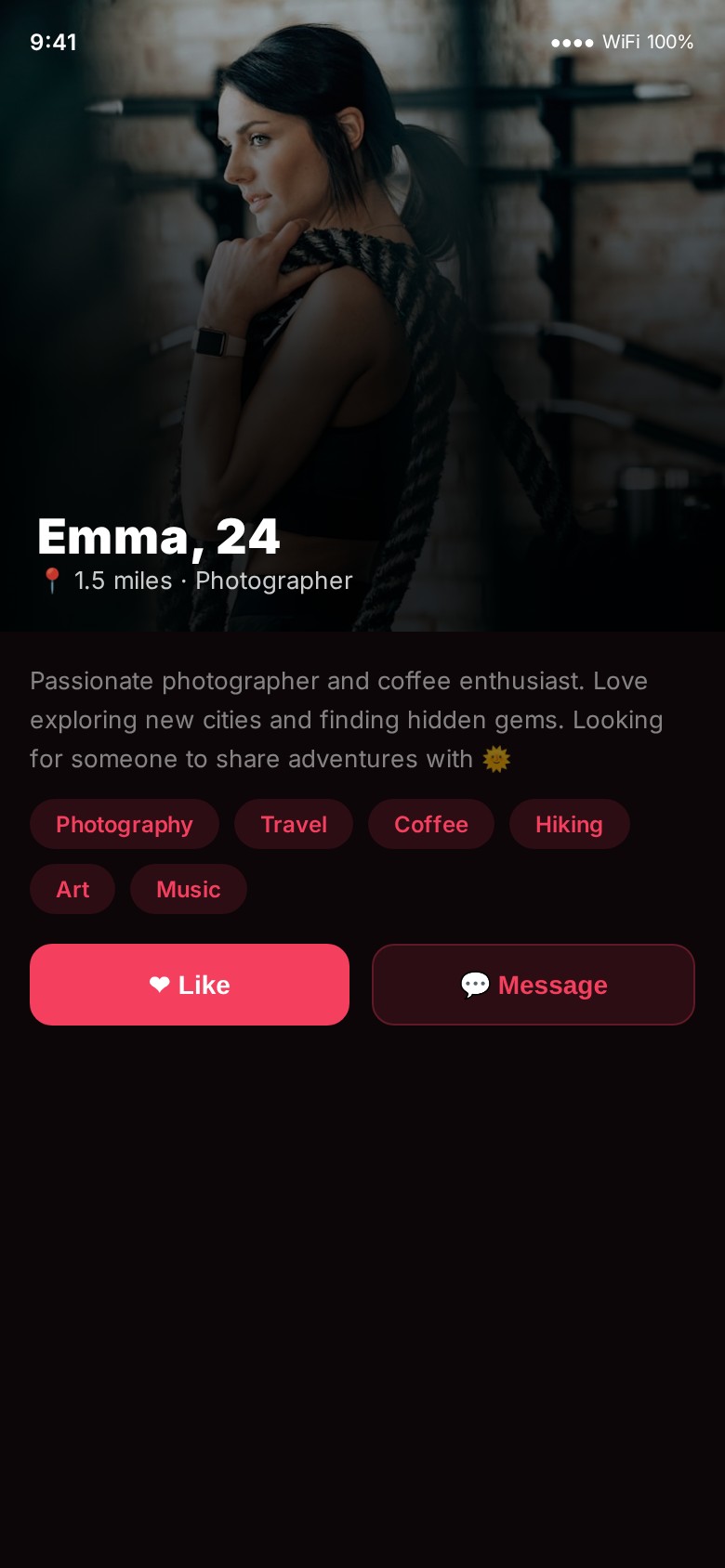Open the Hiking interest chip
Image resolution: width=725 pixels, height=1568 pixels.
click(569, 824)
